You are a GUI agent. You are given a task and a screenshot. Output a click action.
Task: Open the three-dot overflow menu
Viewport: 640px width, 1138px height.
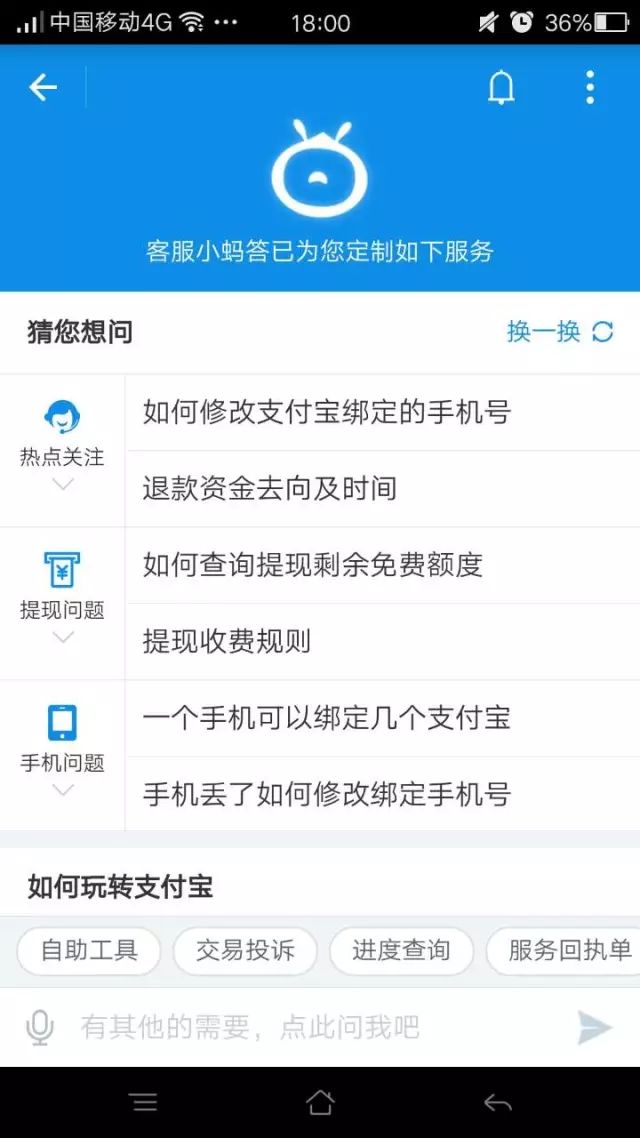590,88
